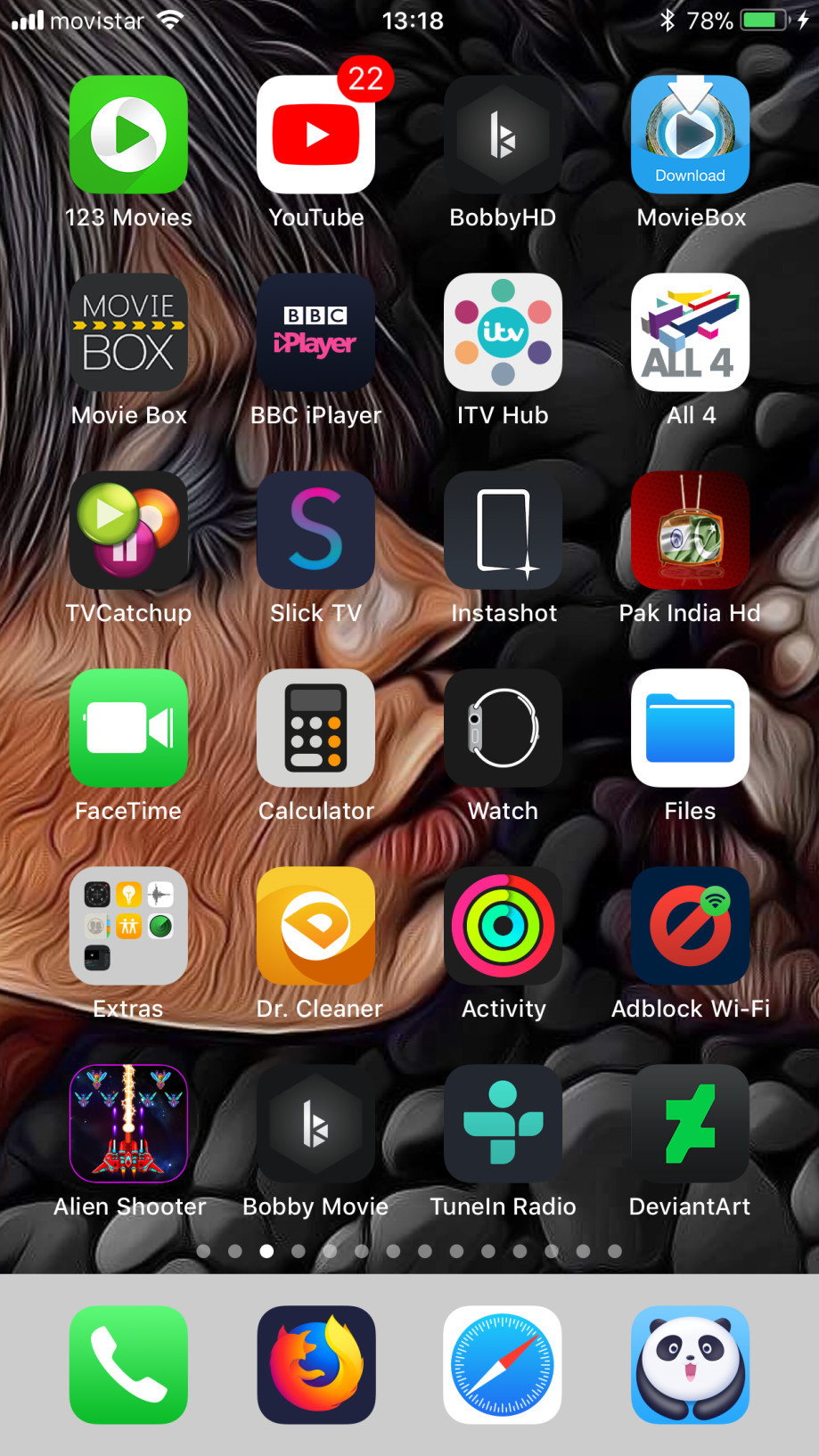The image size is (819, 1456).
Task: Open the All 4 app
Action: point(690,332)
